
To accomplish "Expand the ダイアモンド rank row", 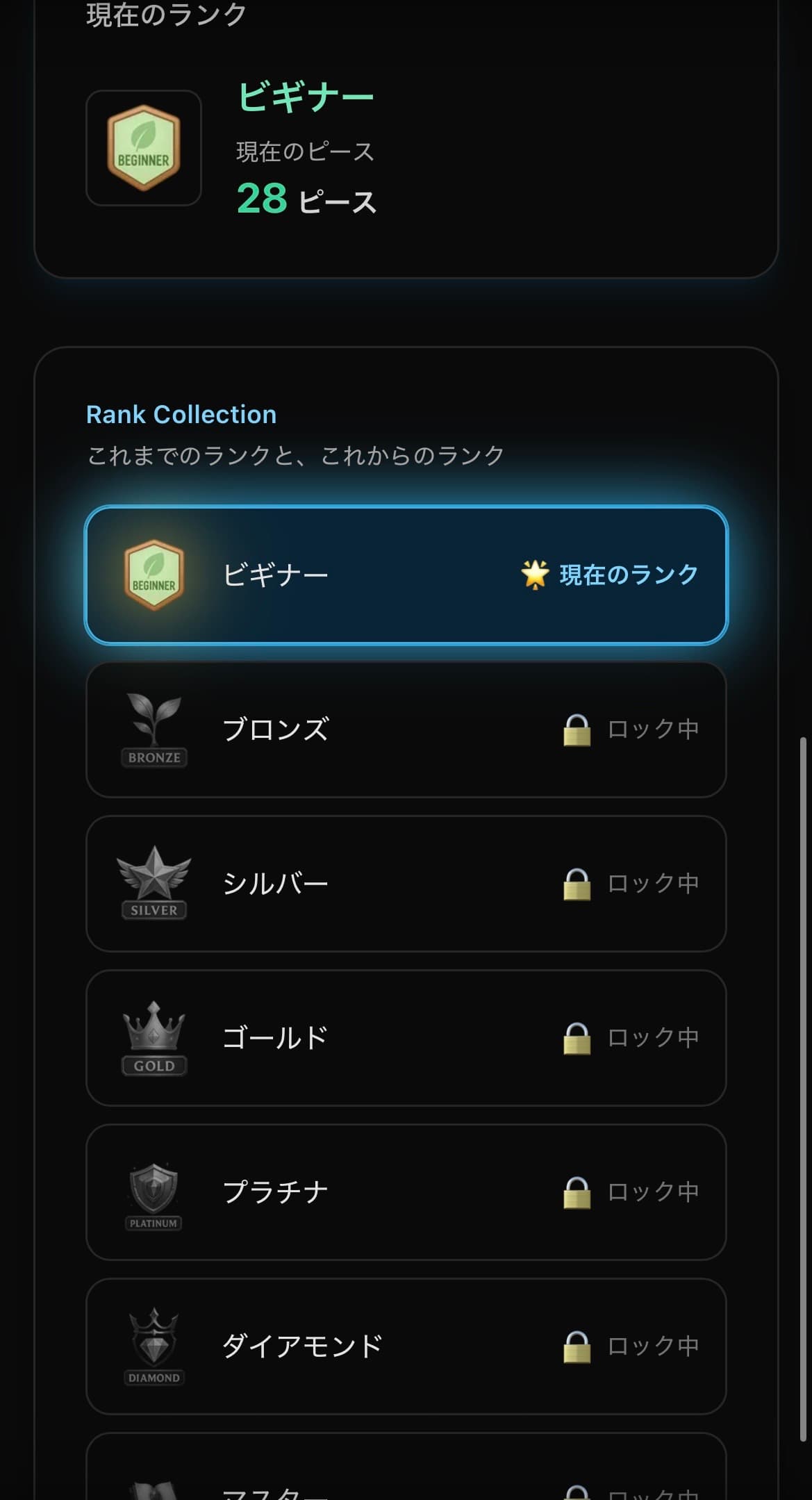I will tap(406, 1344).
